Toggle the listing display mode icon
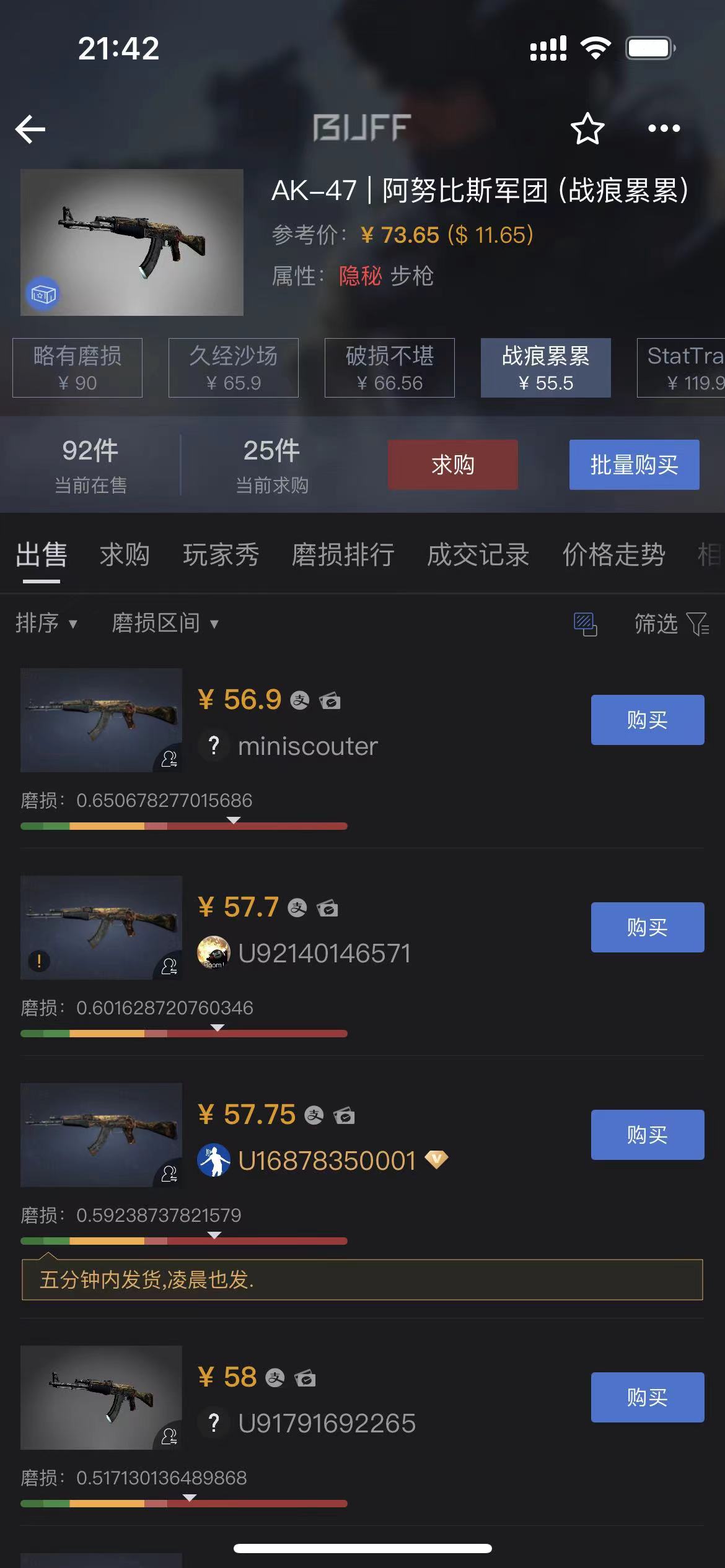725x1568 pixels. pyautogui.click(x=585, y=624)
